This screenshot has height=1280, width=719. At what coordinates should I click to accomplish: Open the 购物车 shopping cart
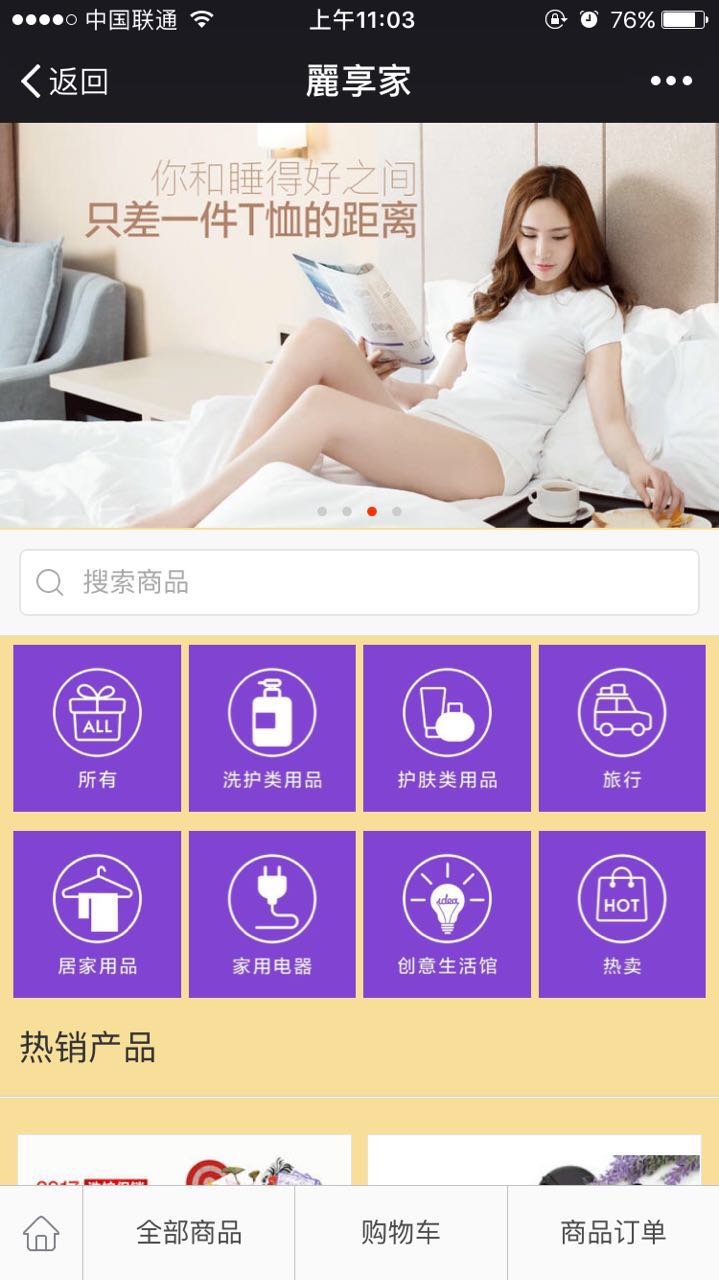[401, 1233]
